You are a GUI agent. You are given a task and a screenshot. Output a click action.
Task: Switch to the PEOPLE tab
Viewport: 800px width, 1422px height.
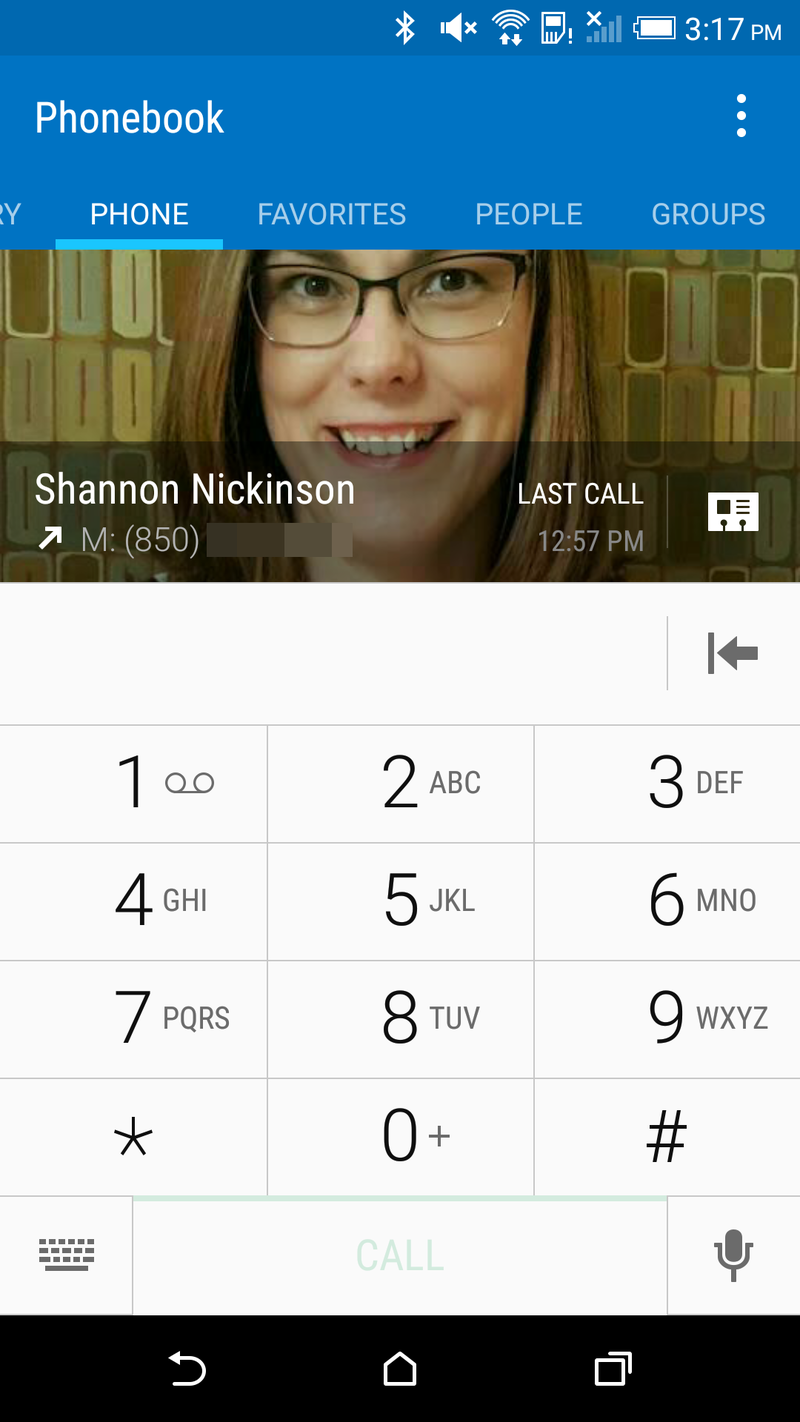(x=528, y=213)
